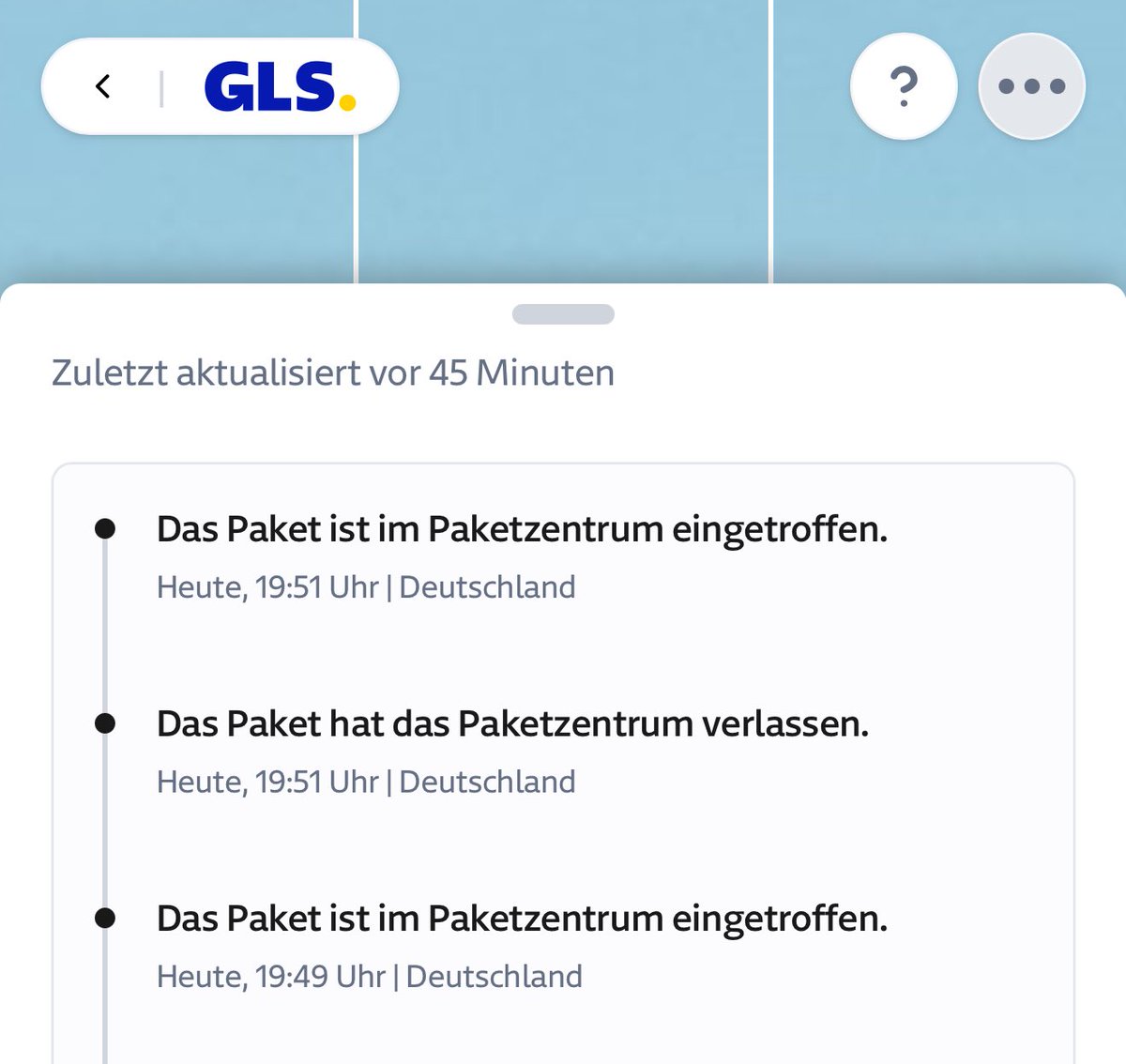This screenshot has height=1064, width=1126.
Task: Open help with the question mark button
Action: pos(903,86)
